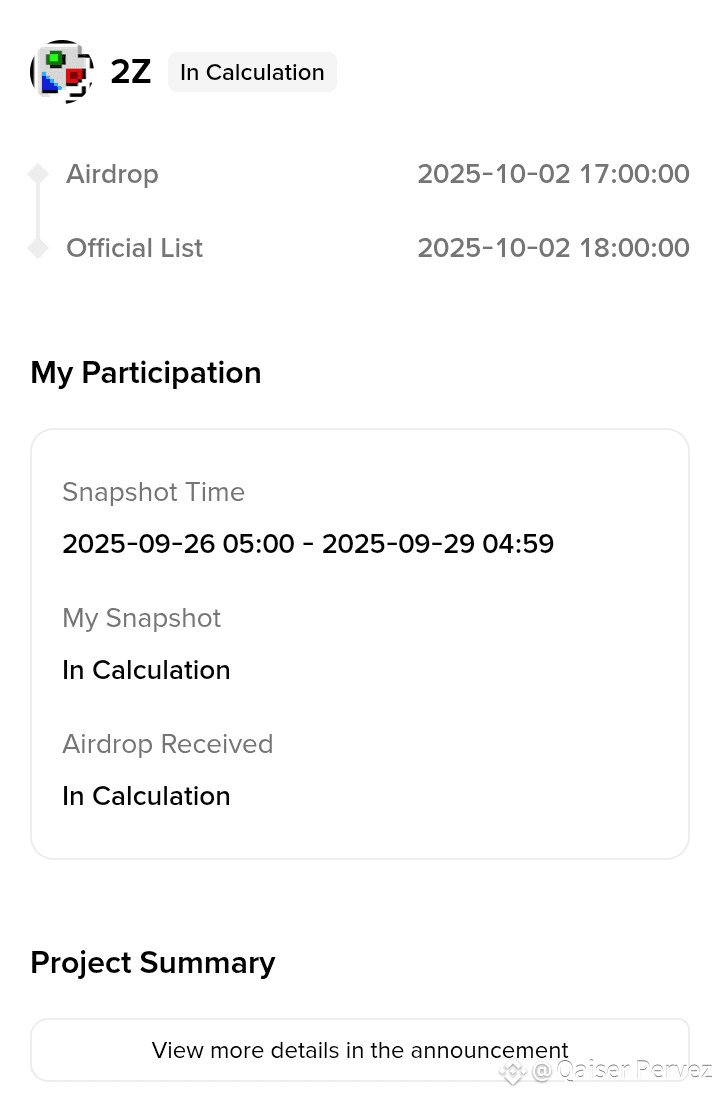Click the @ symbol beside Qaiser Pervez
The width and height of the screenshot is (720, 1097).
tap(542, 1070)
